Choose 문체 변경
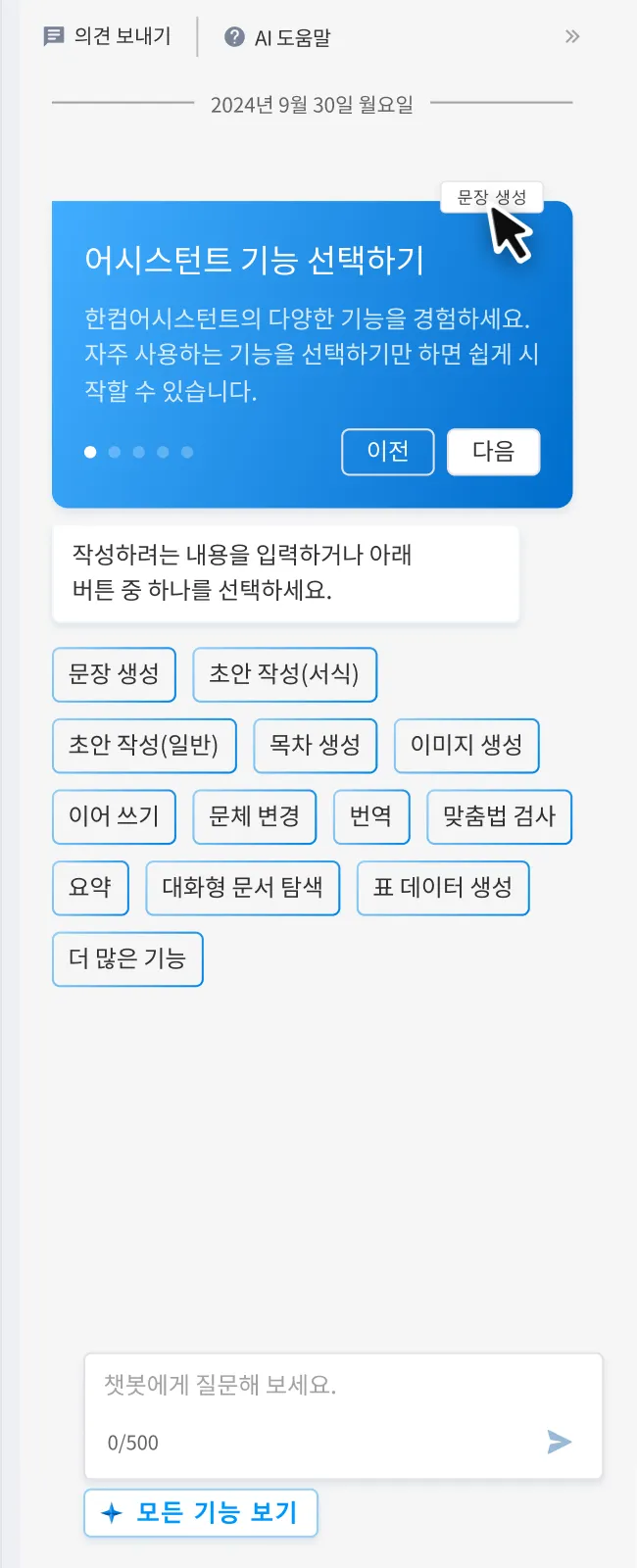 255,816
